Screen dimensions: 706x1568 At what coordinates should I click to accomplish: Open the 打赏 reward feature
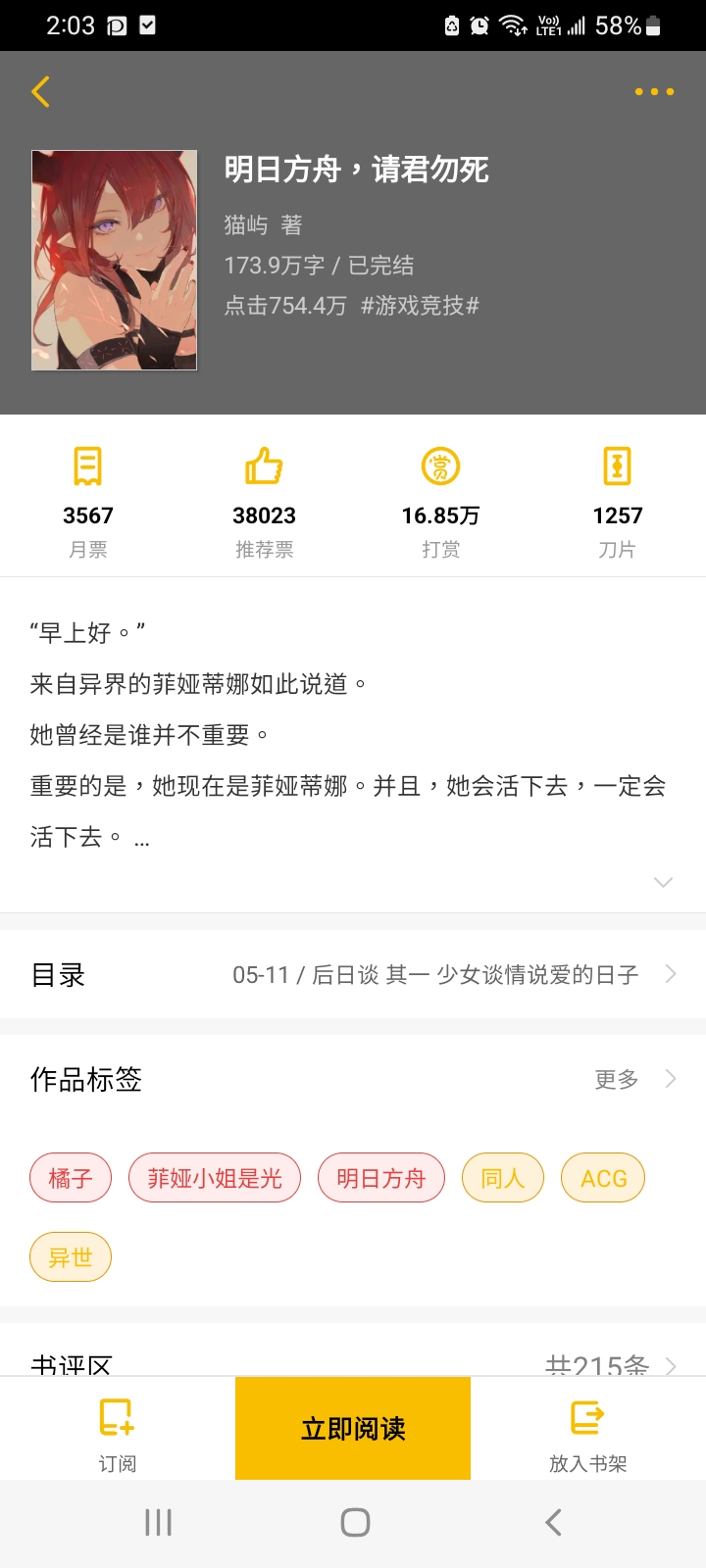(x=440, y=466)
